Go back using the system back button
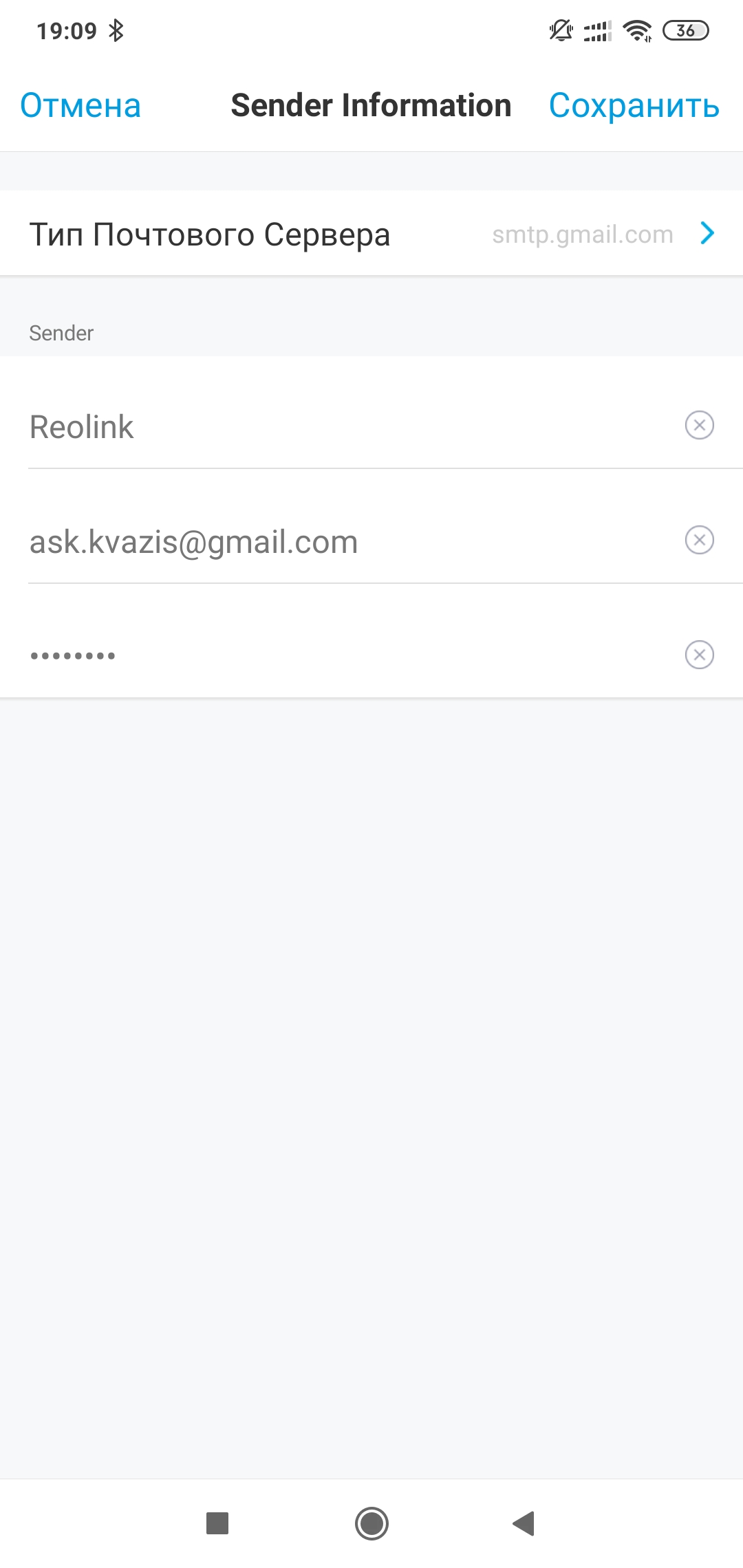Viewport: 743px width, 1568px height. pos(524,1523)
